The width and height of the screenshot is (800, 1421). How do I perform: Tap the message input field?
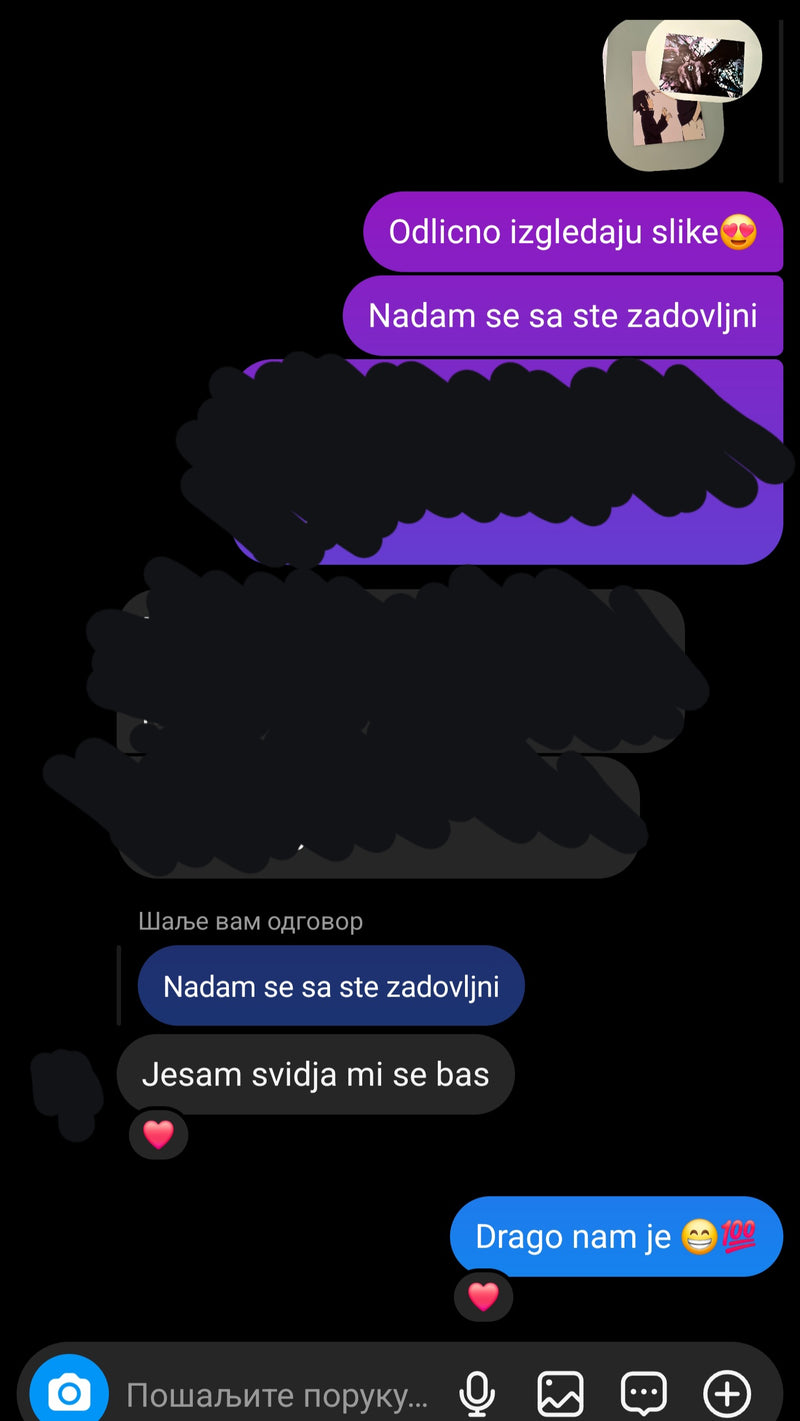[x=277, y=1394]
